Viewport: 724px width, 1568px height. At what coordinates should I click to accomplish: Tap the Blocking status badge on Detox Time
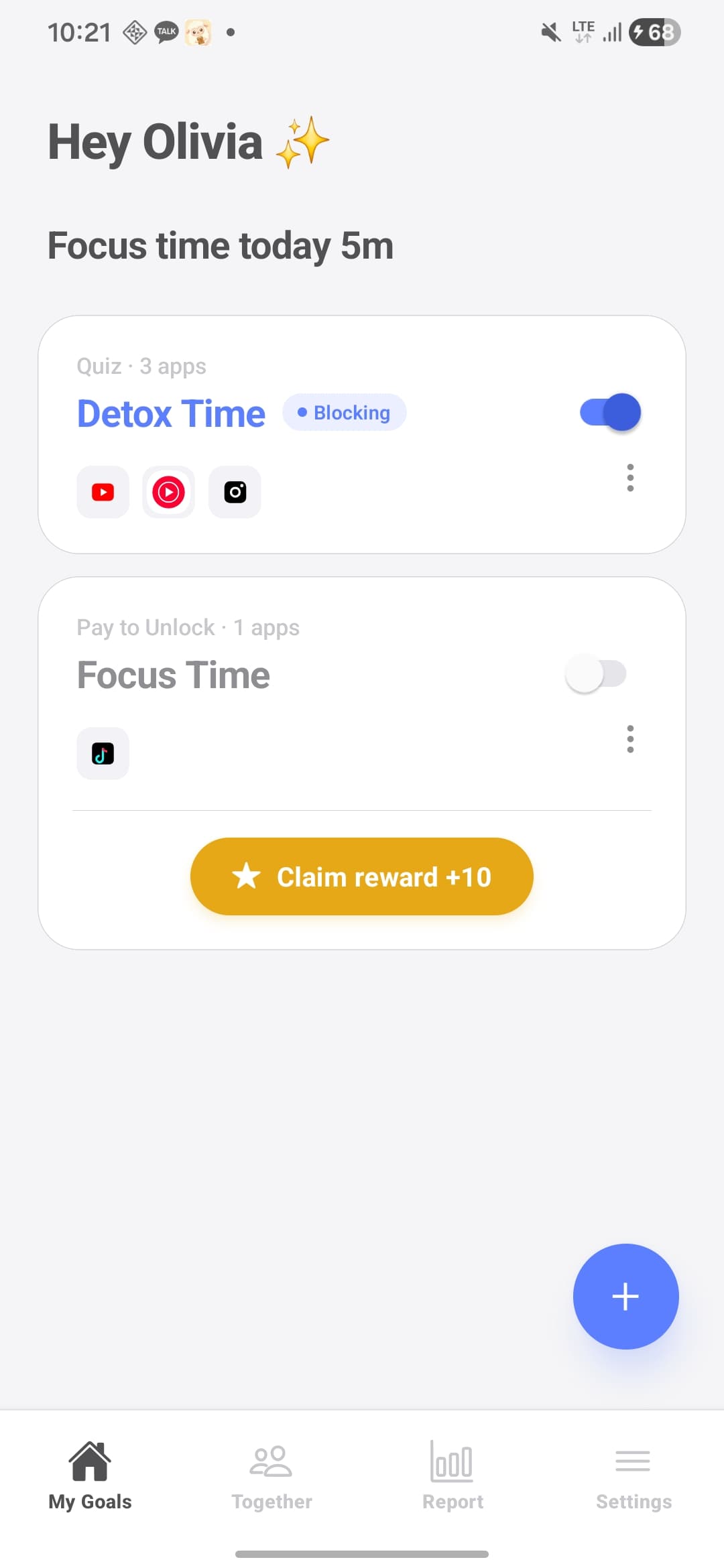tap(345, 412)
